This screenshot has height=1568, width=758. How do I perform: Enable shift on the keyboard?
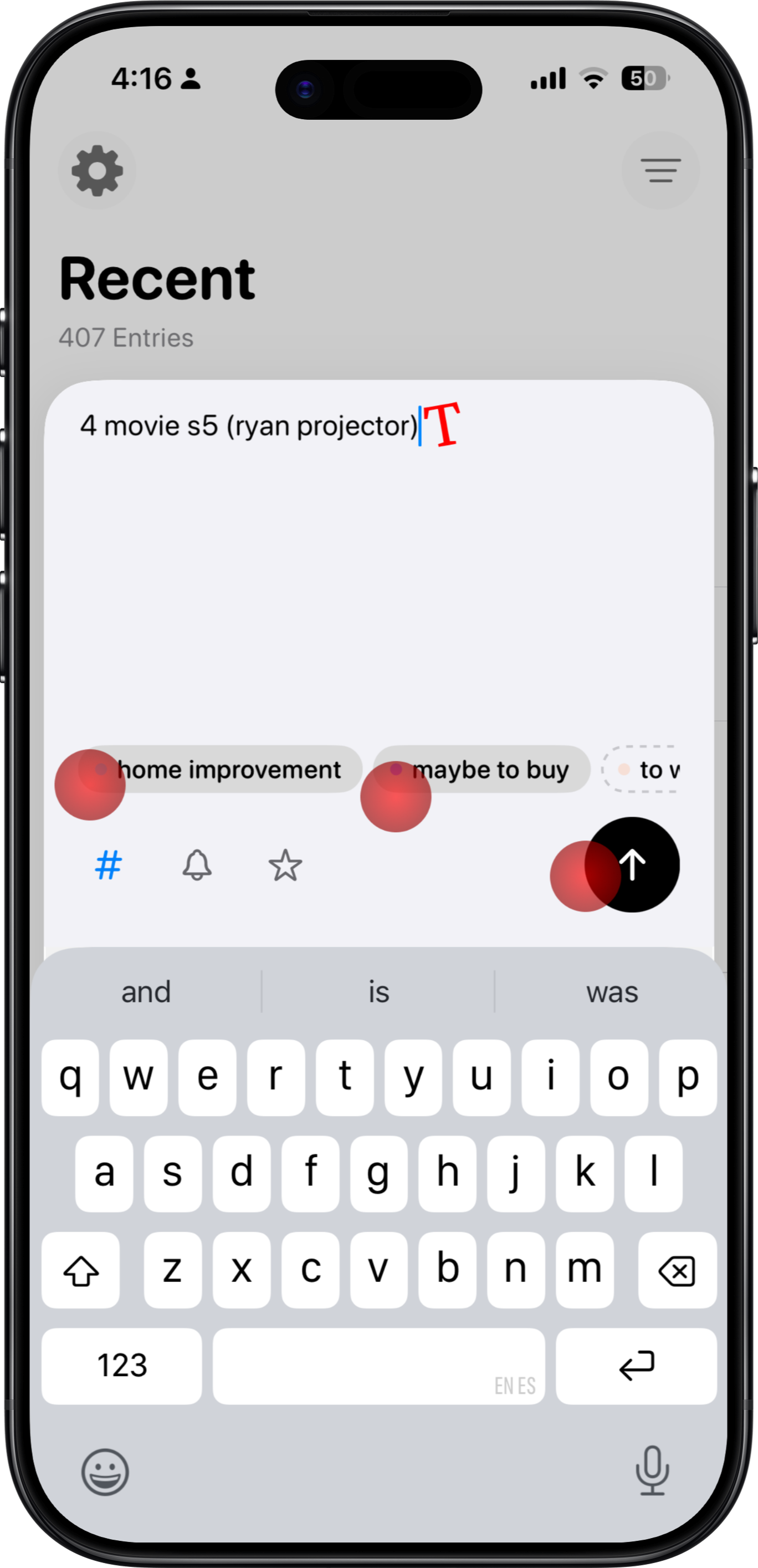pyautogui.click(x=82, y=1270)
